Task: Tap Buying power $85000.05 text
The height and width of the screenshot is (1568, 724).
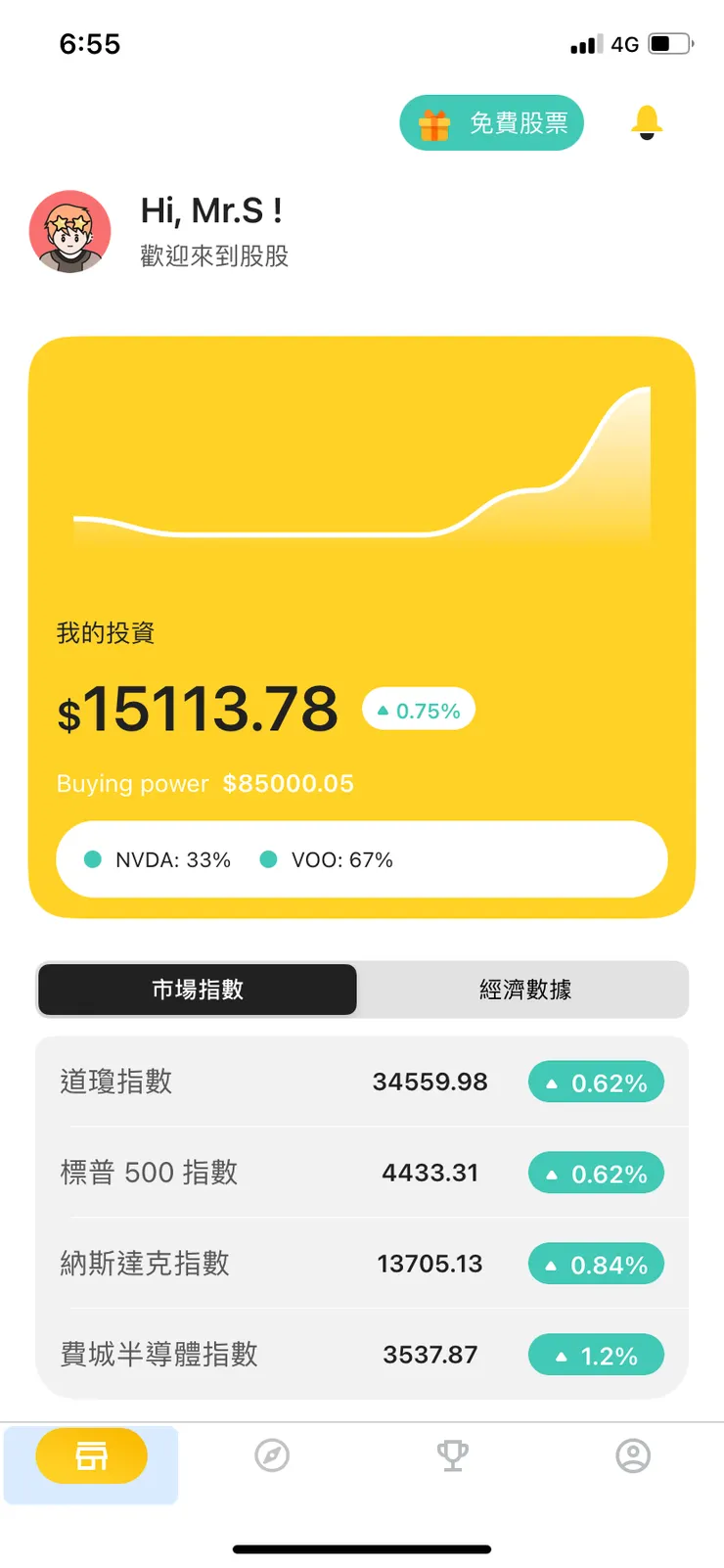Action: (205, 783)
